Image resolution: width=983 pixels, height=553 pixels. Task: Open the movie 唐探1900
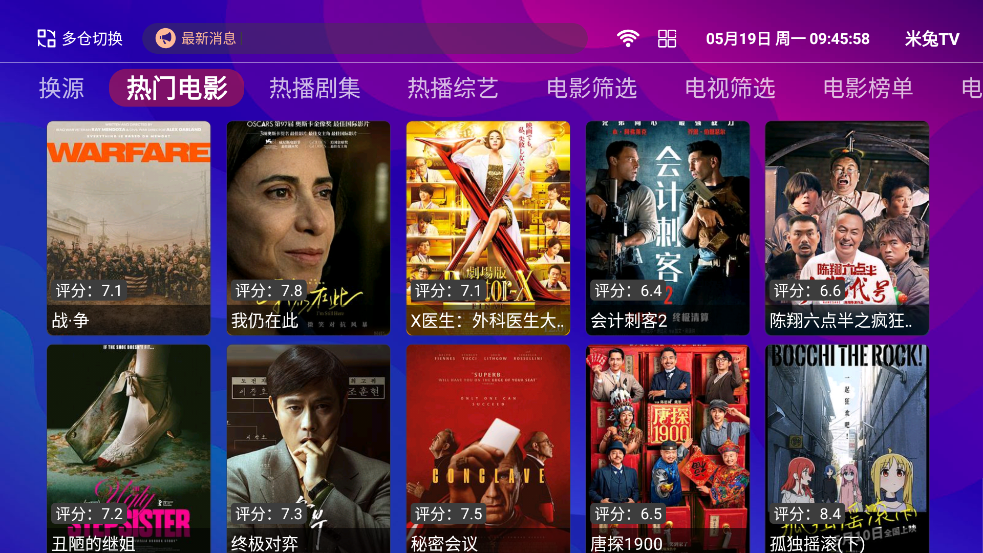pyautogui.click(x=667, y=448)
